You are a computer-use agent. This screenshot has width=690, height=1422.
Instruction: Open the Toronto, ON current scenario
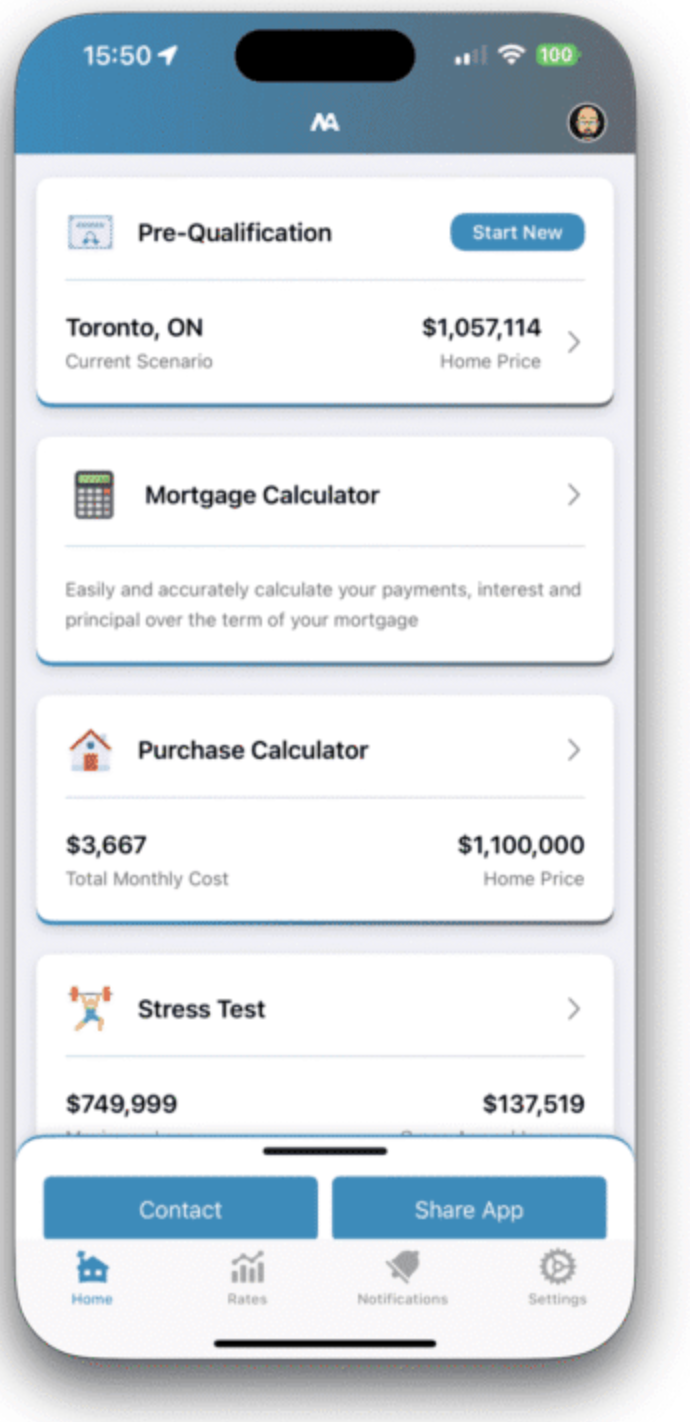[324, 342]
